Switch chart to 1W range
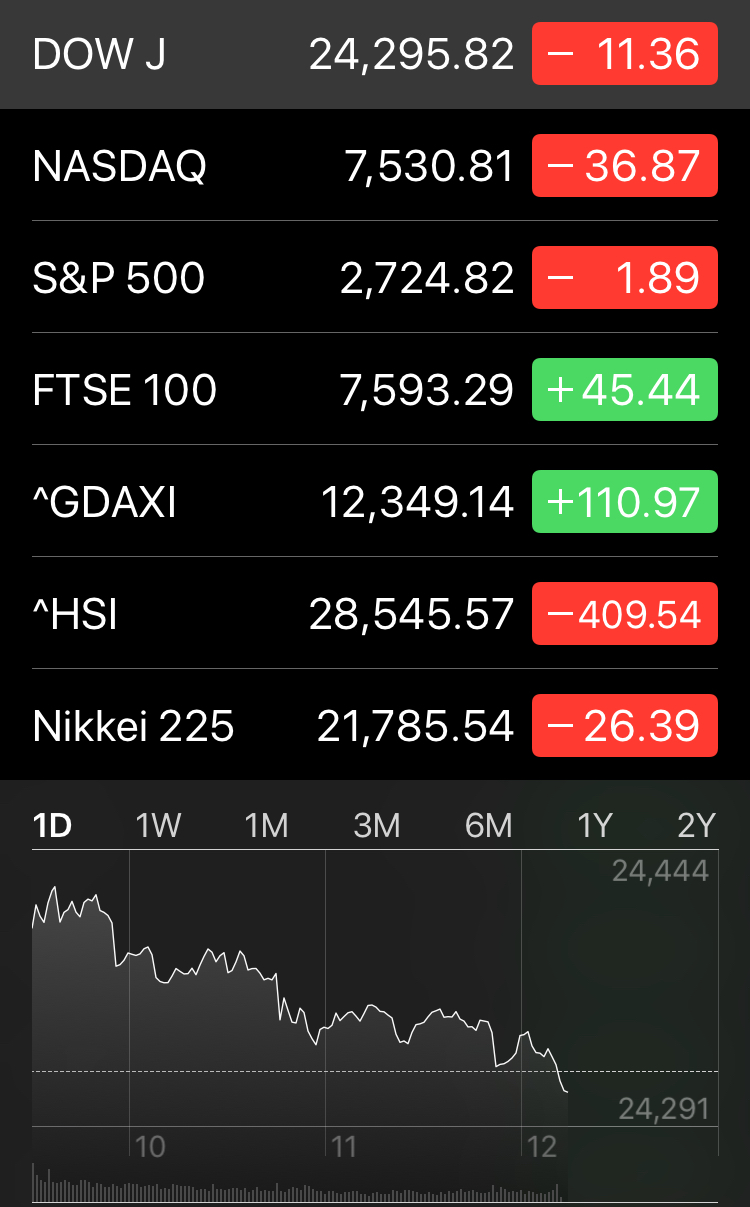The width and height of the screenshot is (750, 1207). [x=158, y=826]
